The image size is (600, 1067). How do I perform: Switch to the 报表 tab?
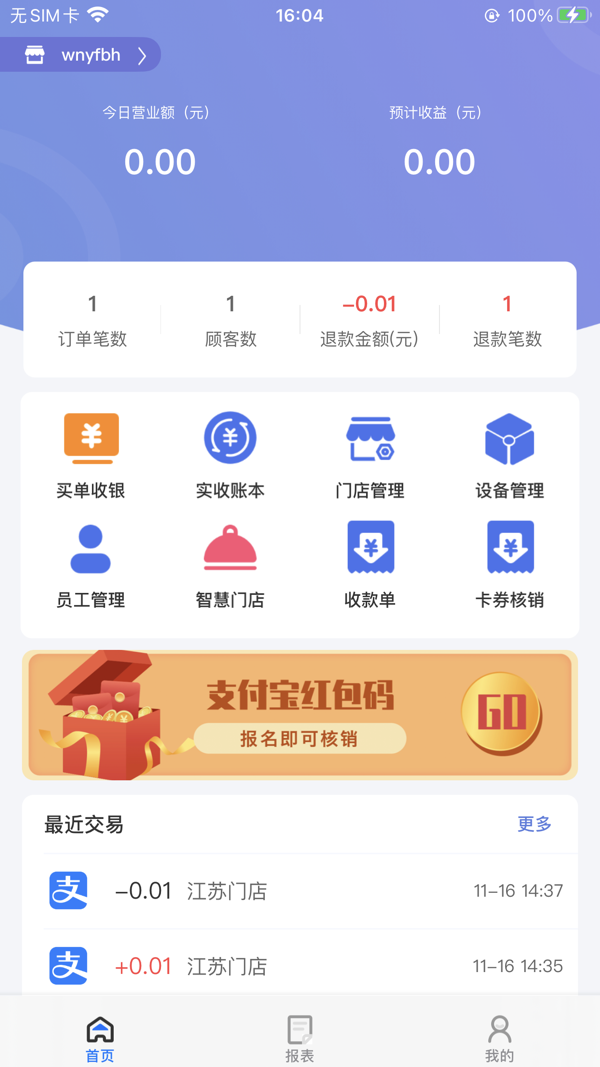(x=300, y=1039)
